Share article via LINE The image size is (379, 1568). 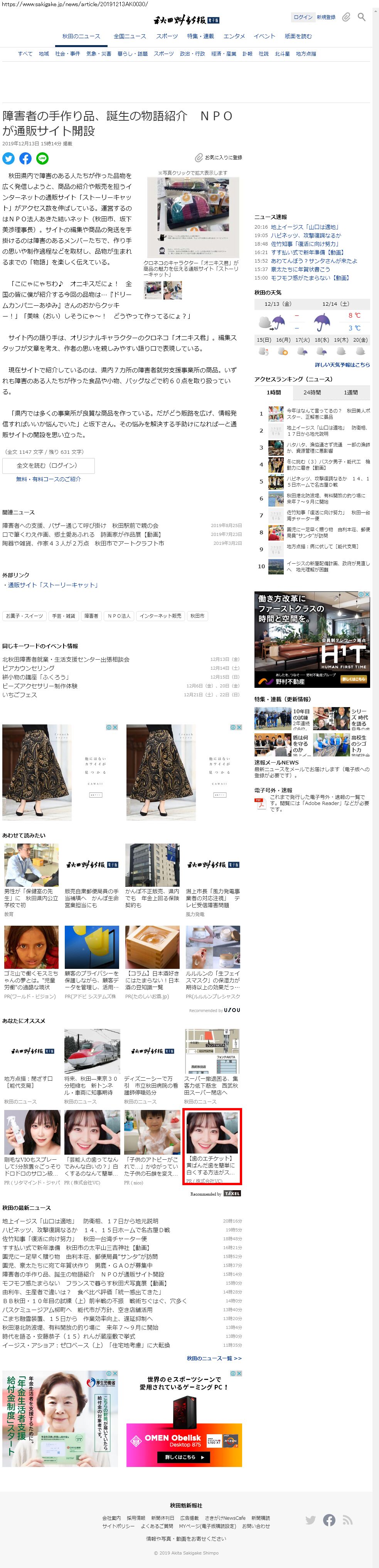(42, 158)
